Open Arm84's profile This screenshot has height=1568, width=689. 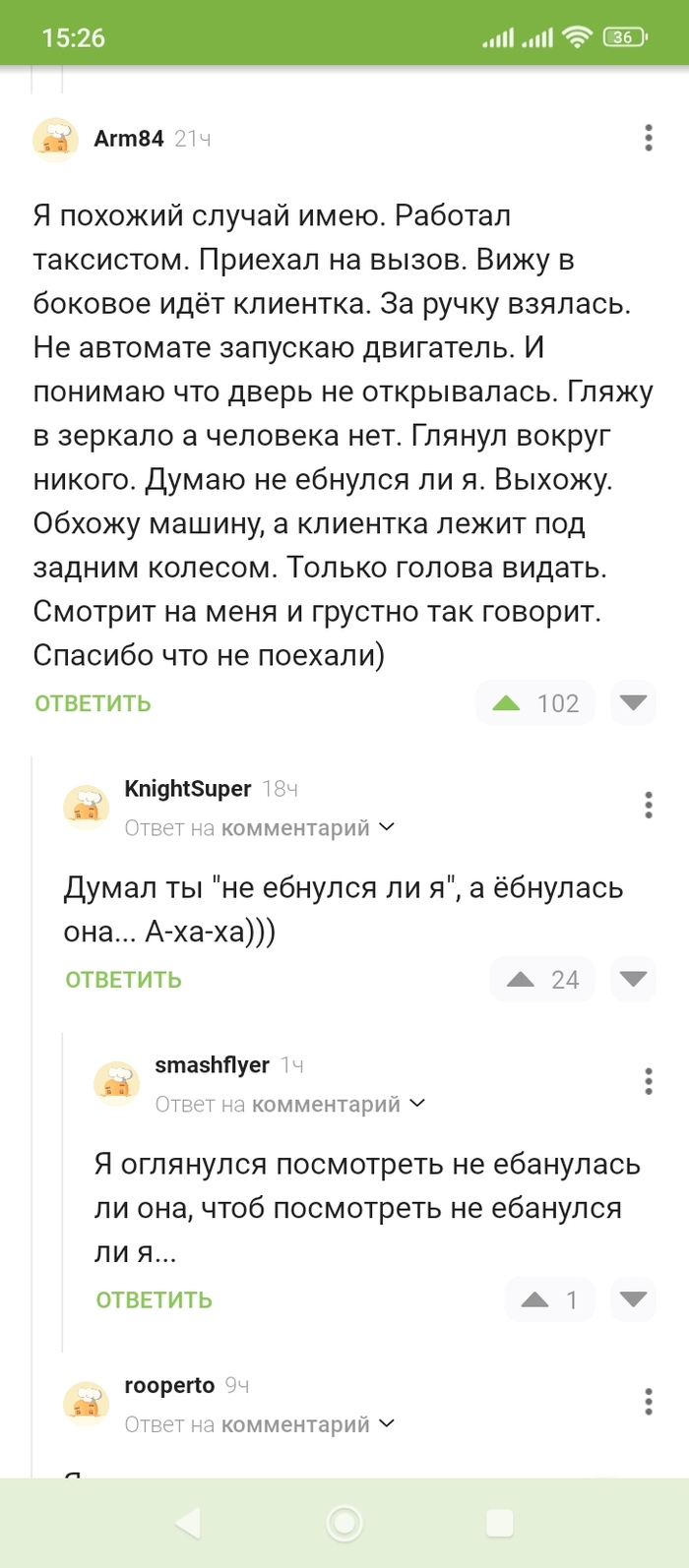tap(128, 139)
